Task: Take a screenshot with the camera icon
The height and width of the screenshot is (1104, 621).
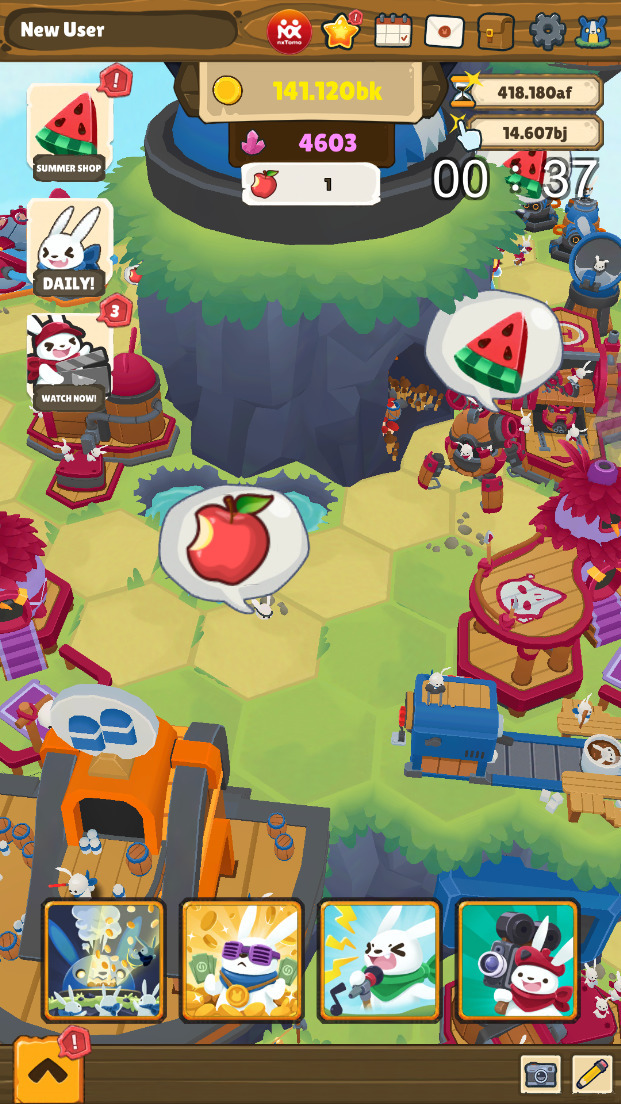Action: point(541,1075)
